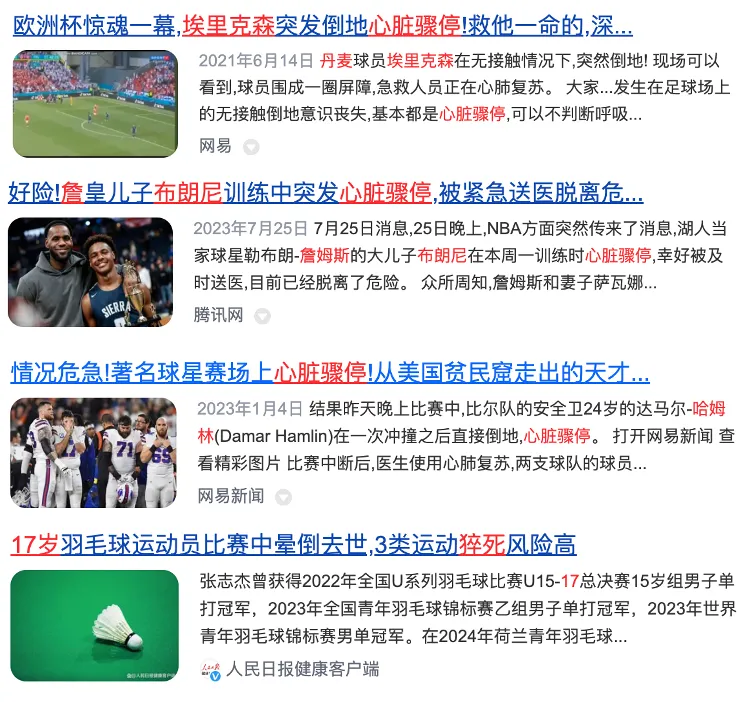
Task: Open the LeBron and Bronny photo thumbnail
Action: (x=90, y=272)
